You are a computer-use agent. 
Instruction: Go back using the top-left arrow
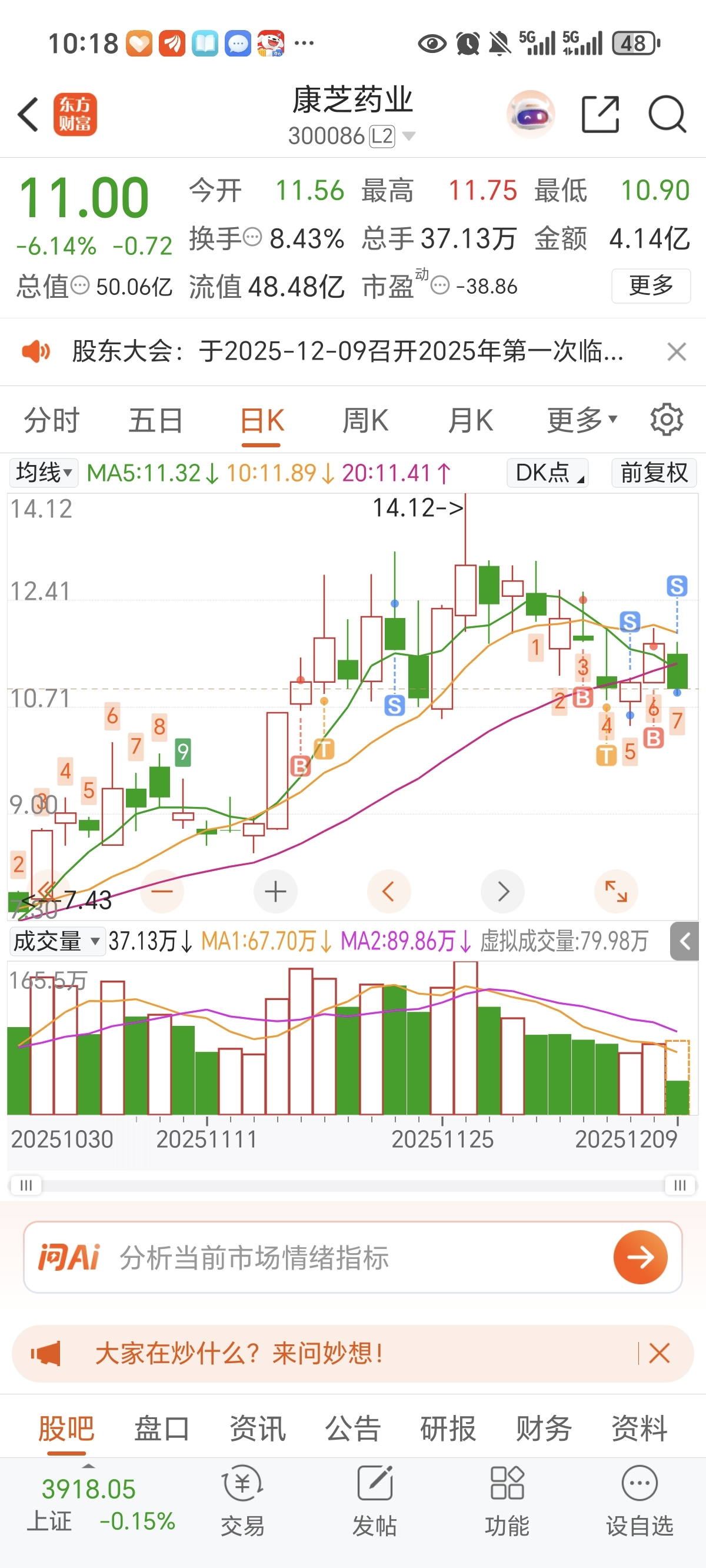click(29, 114)
